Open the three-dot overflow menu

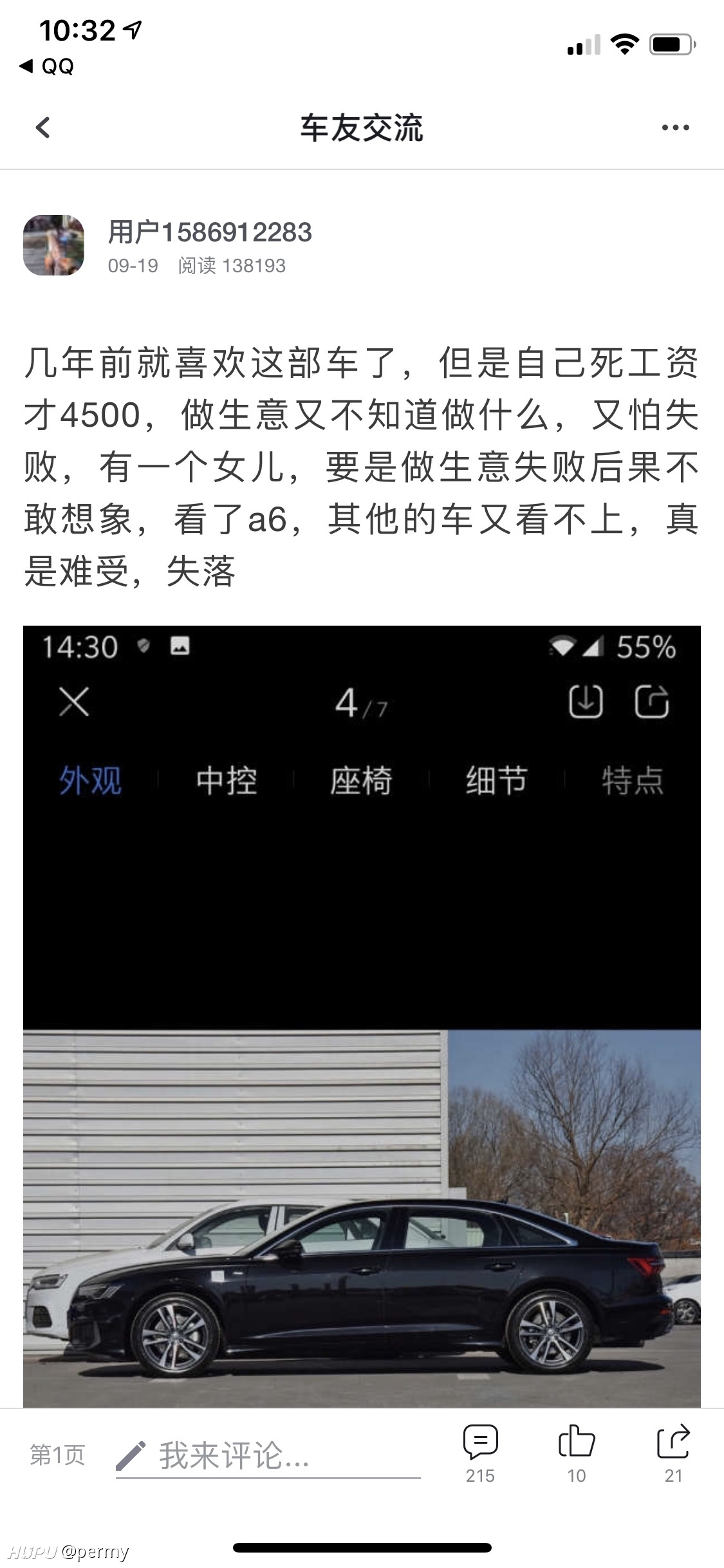click(675, 127)
